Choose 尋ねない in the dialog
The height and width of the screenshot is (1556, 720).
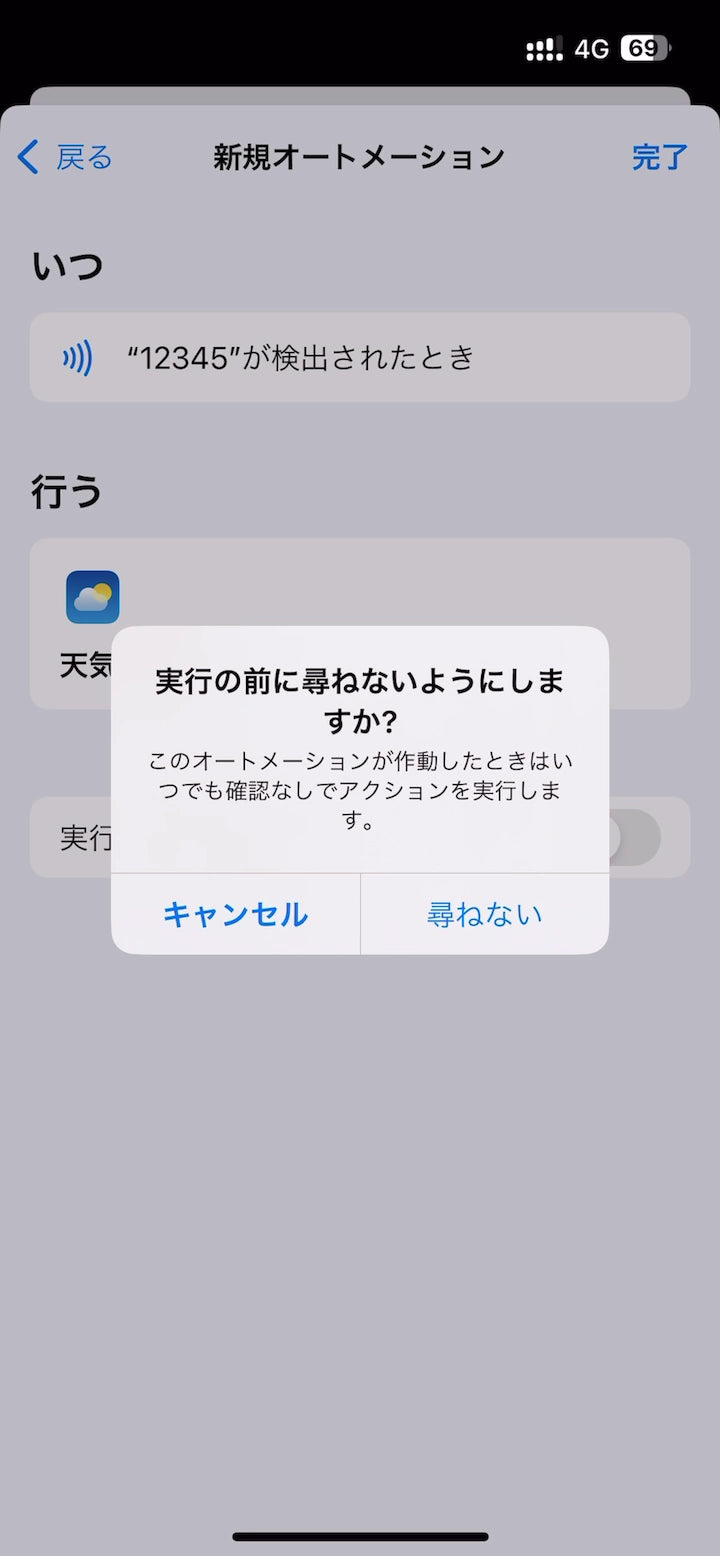(484, 914)
